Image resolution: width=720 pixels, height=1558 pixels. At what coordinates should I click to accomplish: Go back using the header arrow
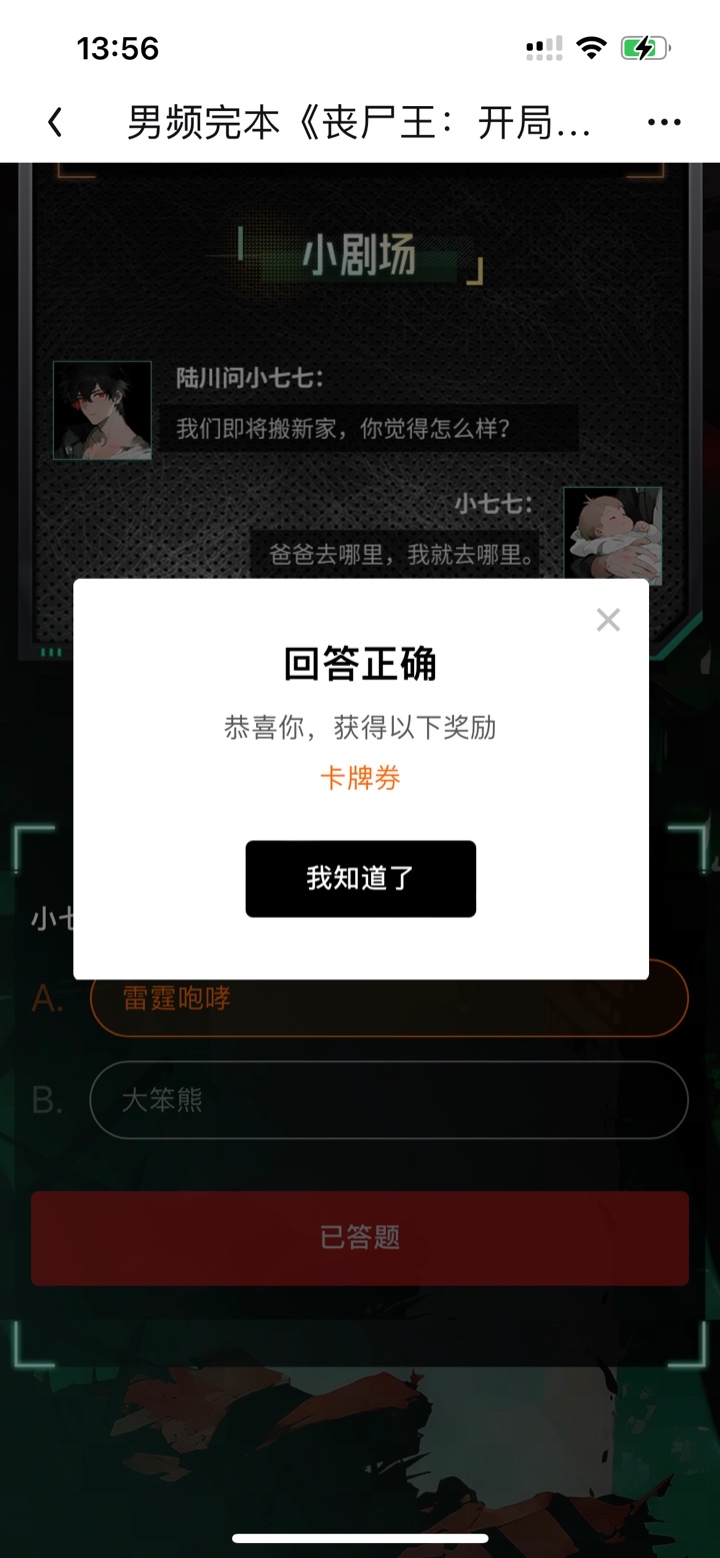55,123
